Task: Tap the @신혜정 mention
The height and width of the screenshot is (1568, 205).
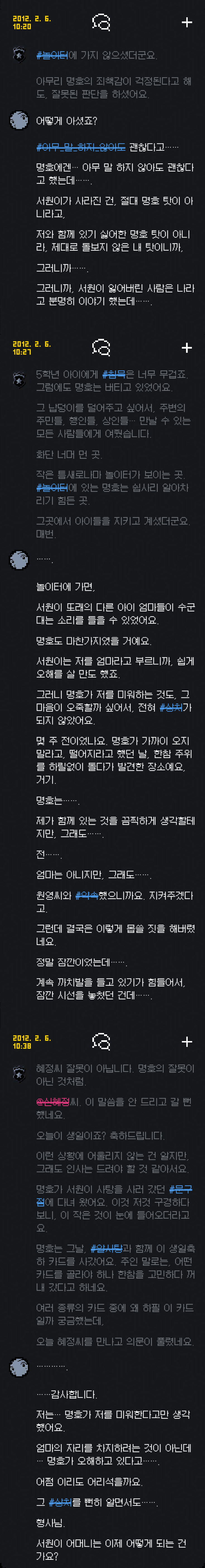Action: point(52,1102)
